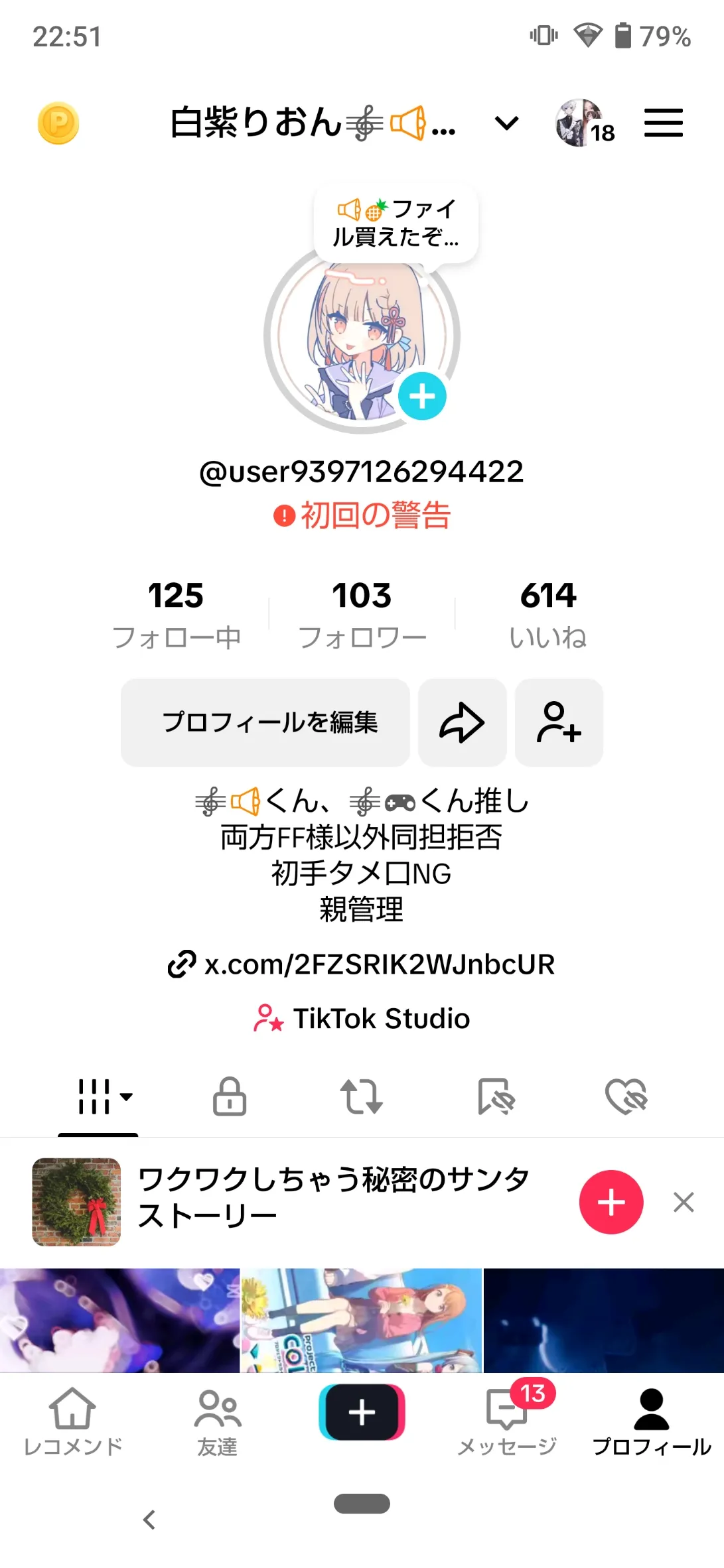The image size is (724, 1568).
Task: Share this profile
Action: click(x=462, y=722)
